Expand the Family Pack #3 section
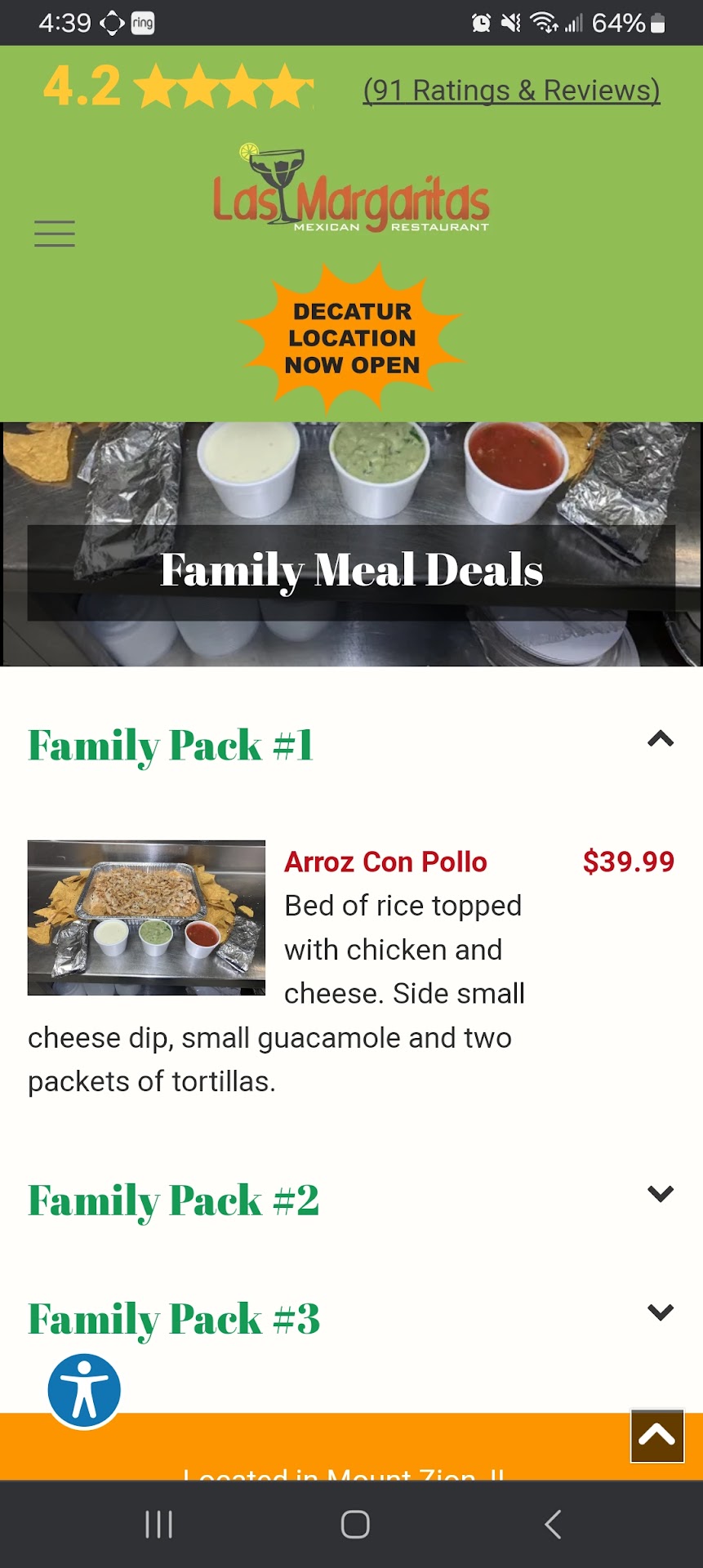Image resolution: width=703 pixels, height=1568 pixels. (660, 1312)
